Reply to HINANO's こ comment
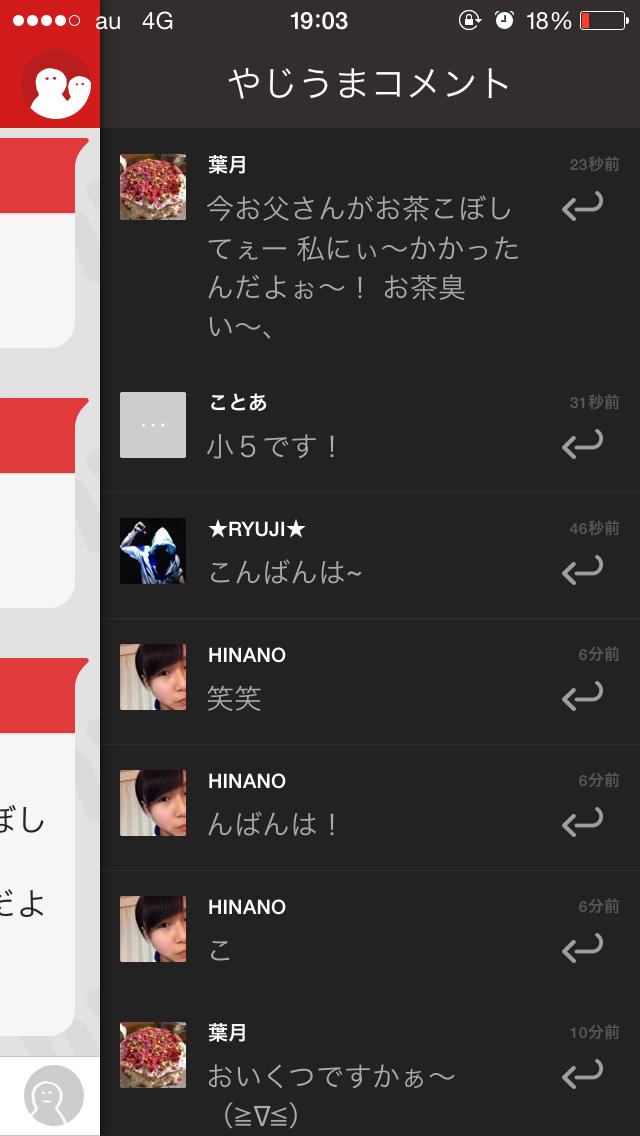This screenshot has height=1136, width=640. point(582,947)
